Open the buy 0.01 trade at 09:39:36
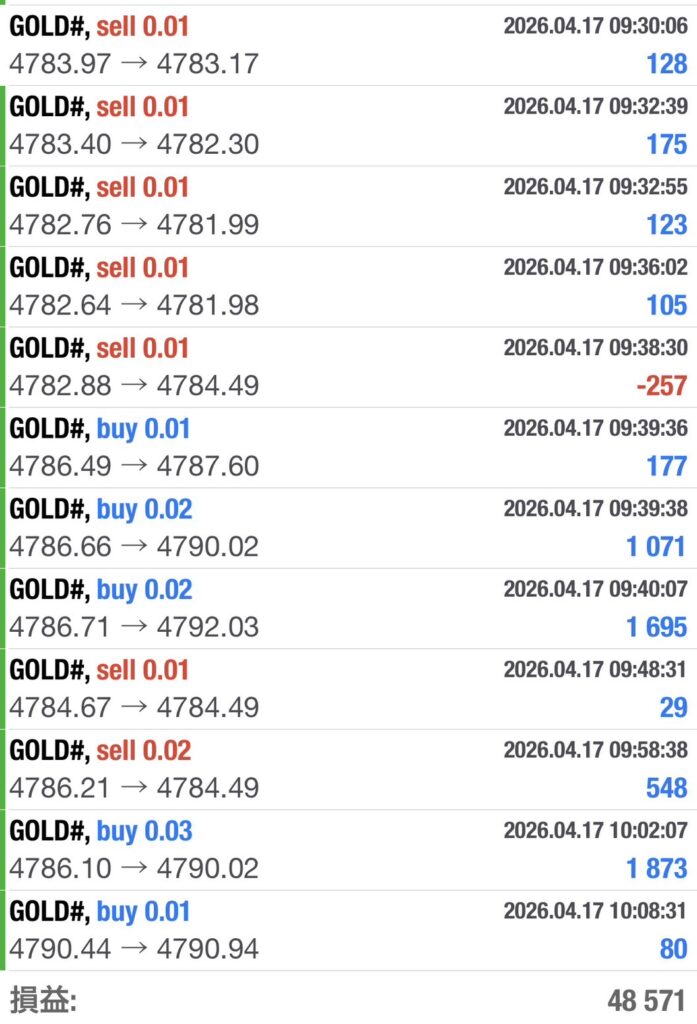This screenshot has width=697, height=1024. (x=348, y=448)
